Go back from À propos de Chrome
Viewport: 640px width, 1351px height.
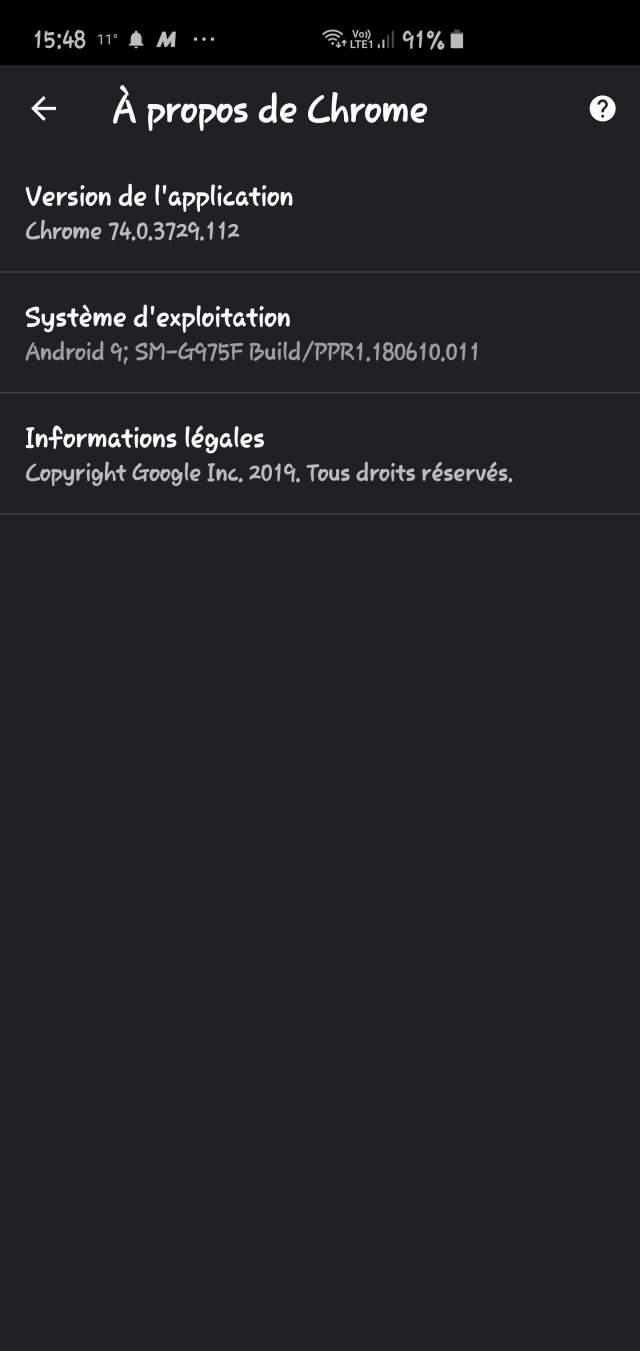44,109
